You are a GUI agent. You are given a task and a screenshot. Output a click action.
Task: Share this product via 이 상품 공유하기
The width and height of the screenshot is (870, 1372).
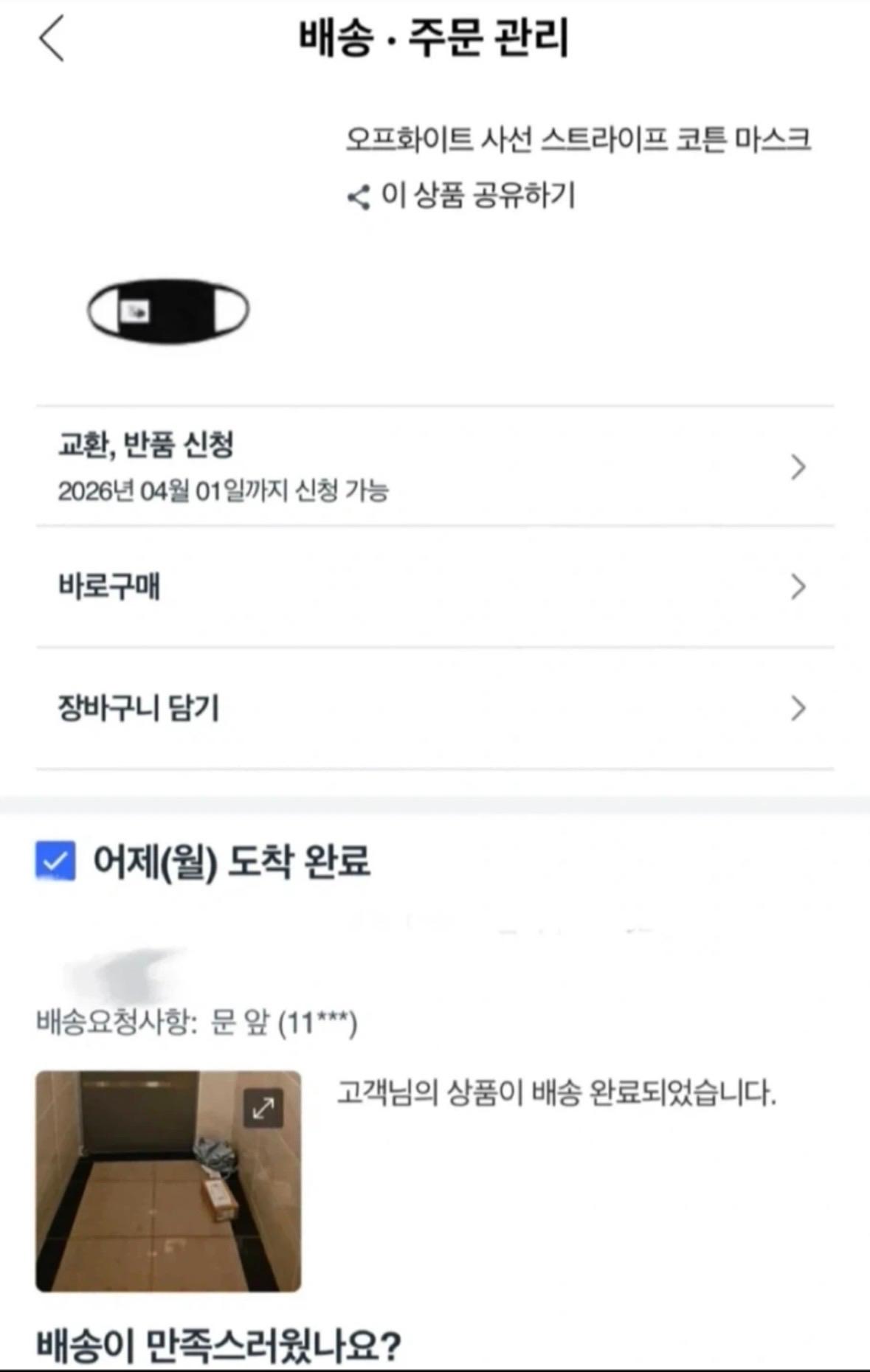461,196
